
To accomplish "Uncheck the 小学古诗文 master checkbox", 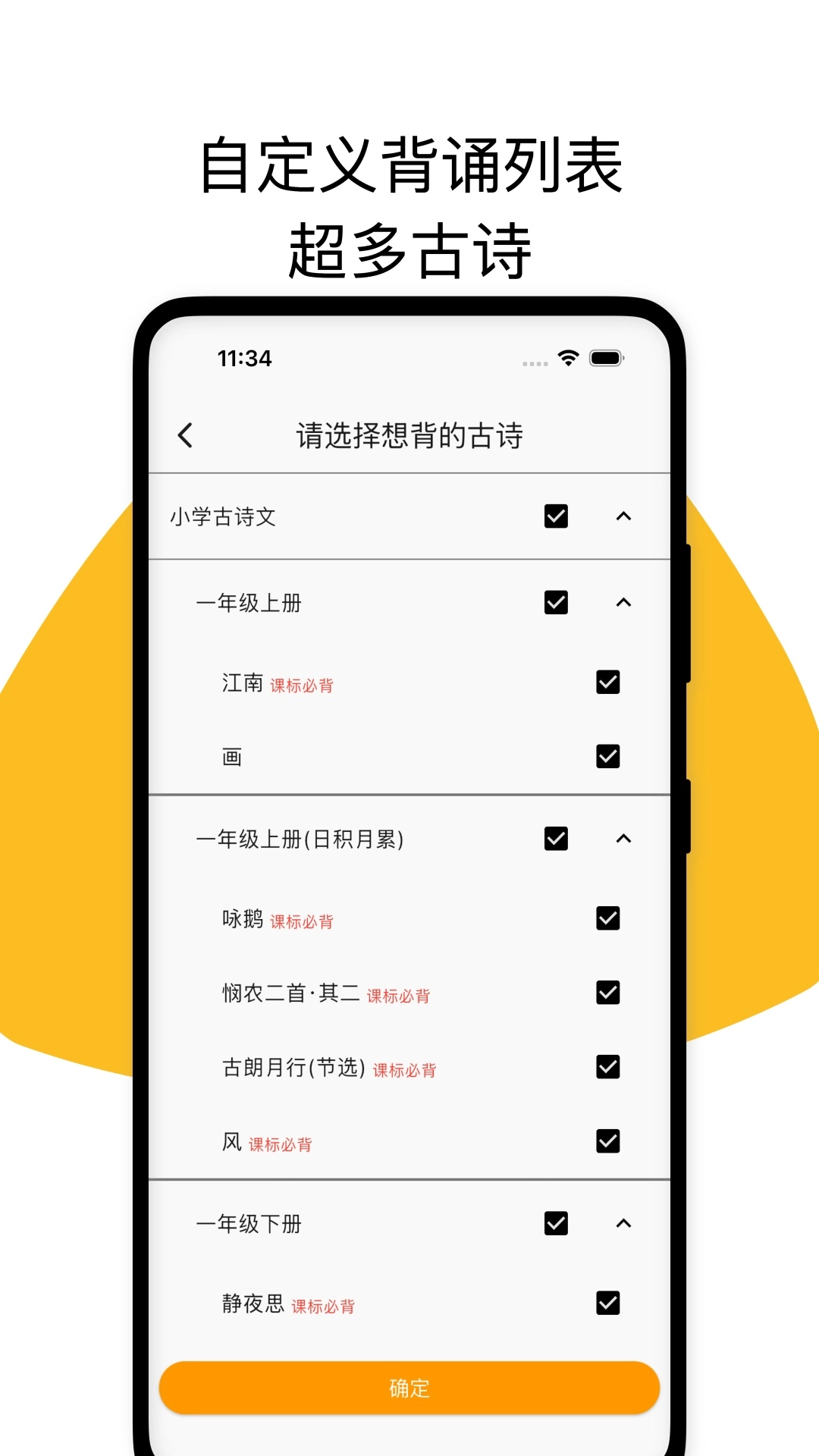I will 557,516.
